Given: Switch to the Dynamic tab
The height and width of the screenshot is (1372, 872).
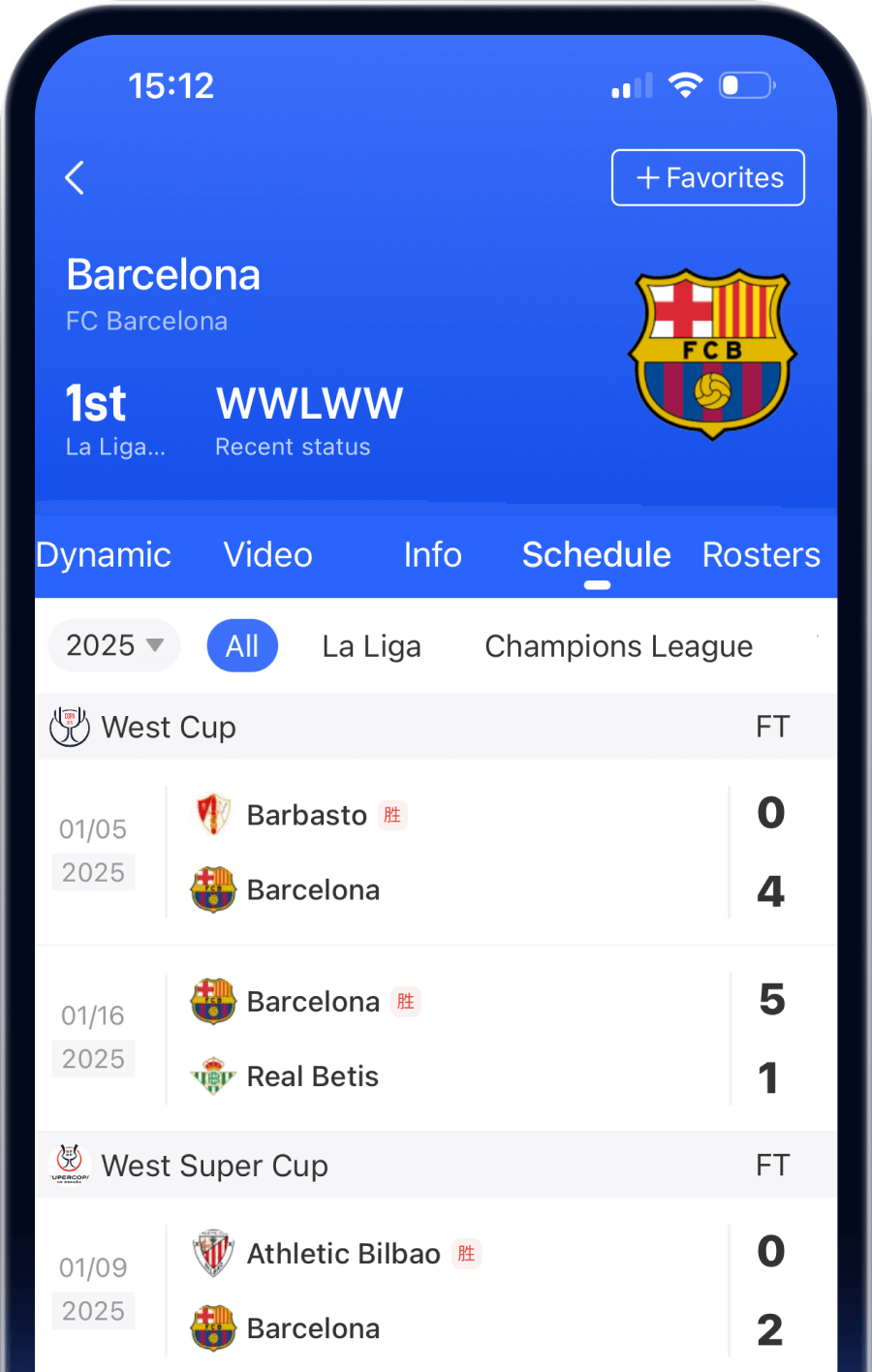Looking at the screenshot, I should pyautogui.click(x=104, y=555).
